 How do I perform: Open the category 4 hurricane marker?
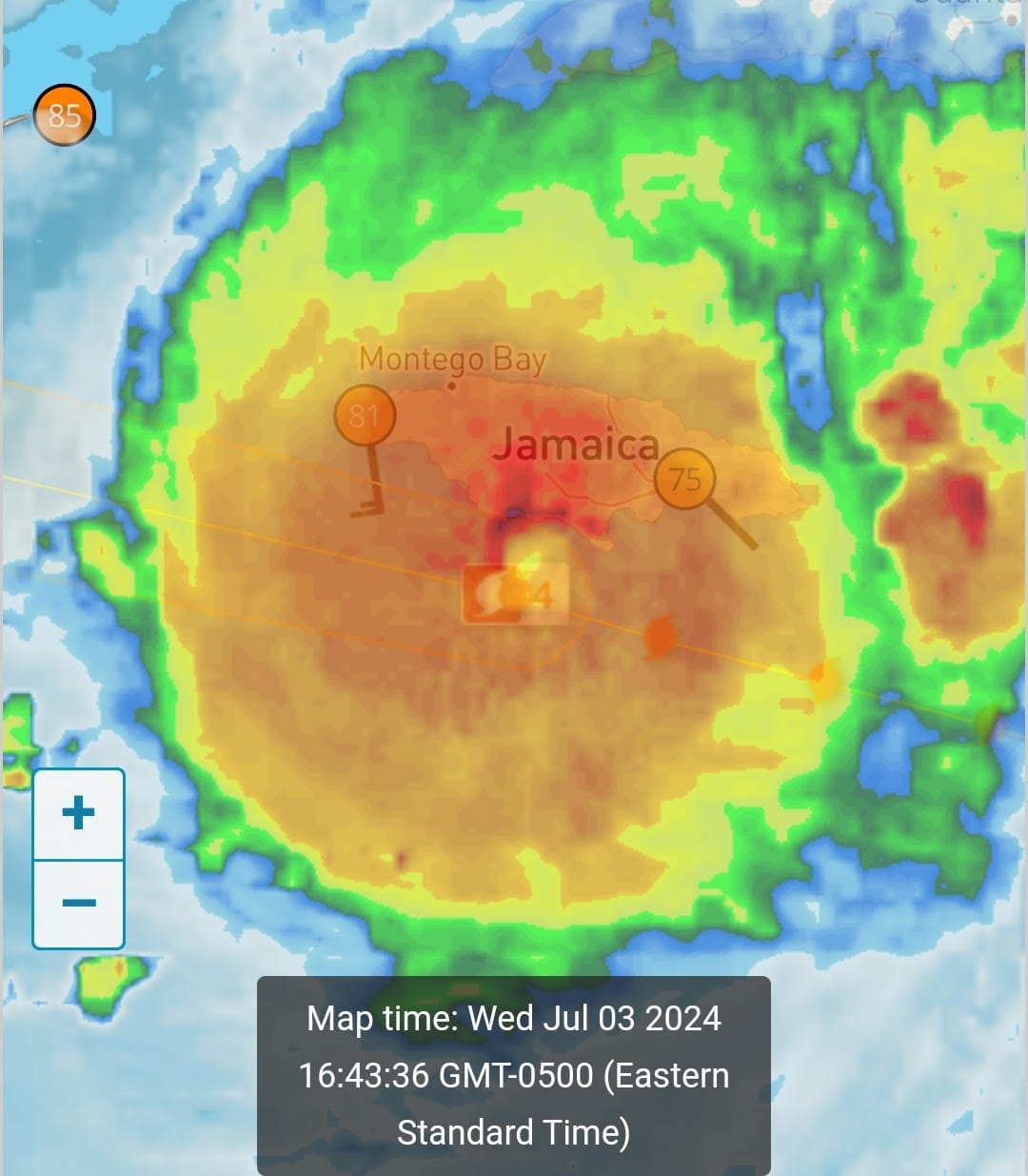pyautogui.click(x=515, y=594)
